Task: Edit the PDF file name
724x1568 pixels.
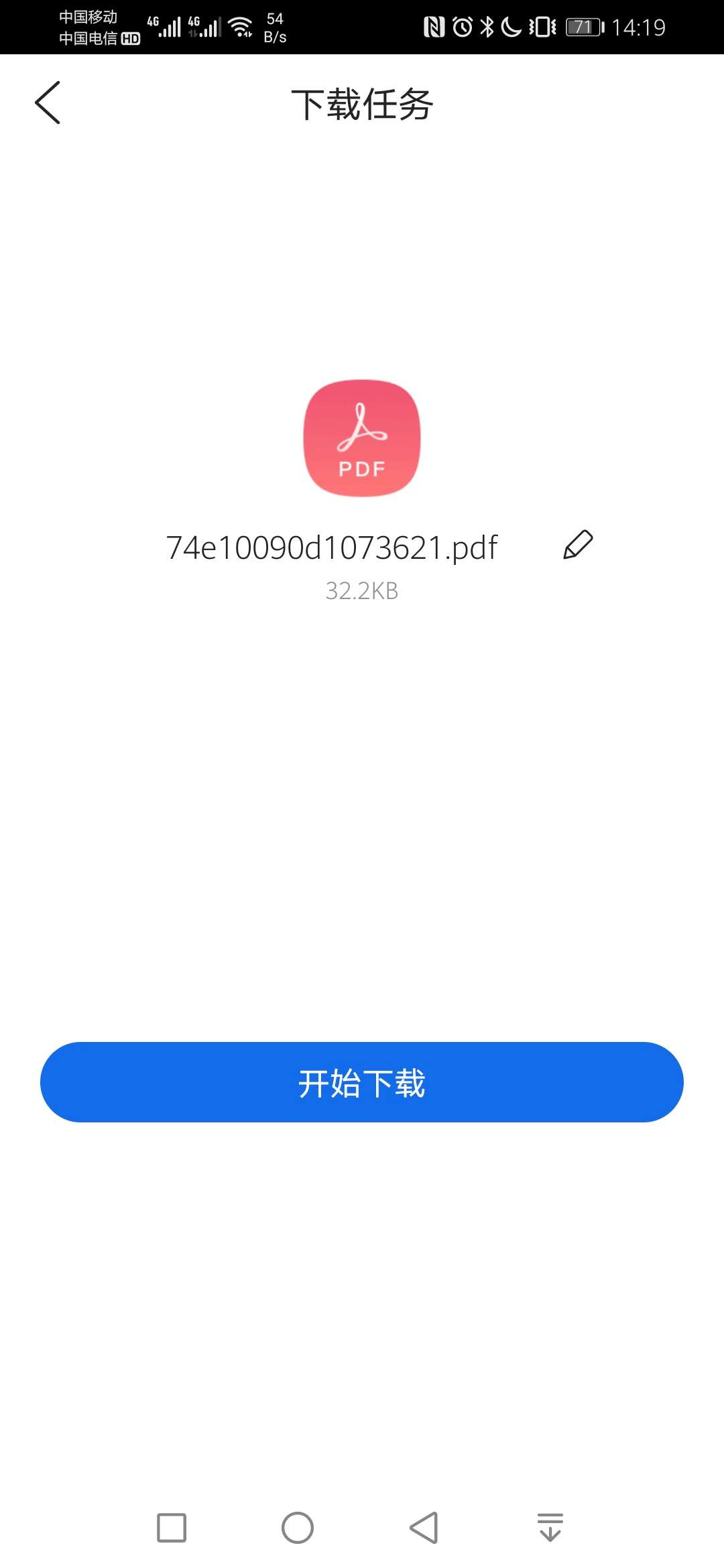Action: (578, 545)
